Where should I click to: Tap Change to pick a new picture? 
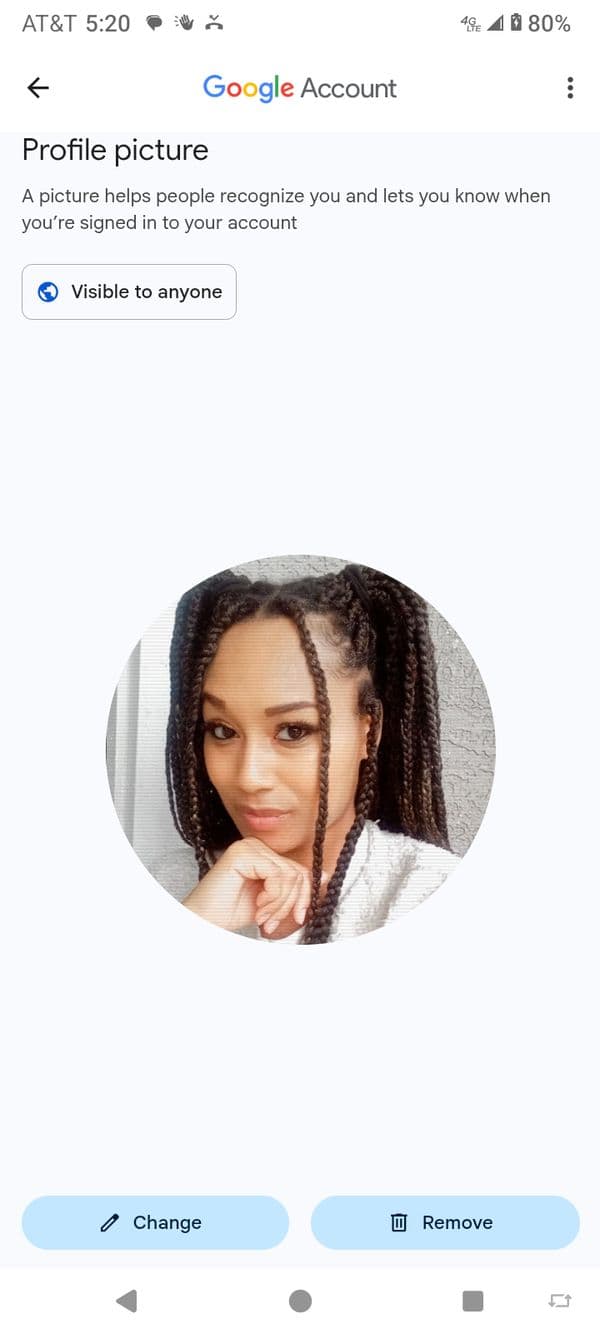tap(155, 1222)
